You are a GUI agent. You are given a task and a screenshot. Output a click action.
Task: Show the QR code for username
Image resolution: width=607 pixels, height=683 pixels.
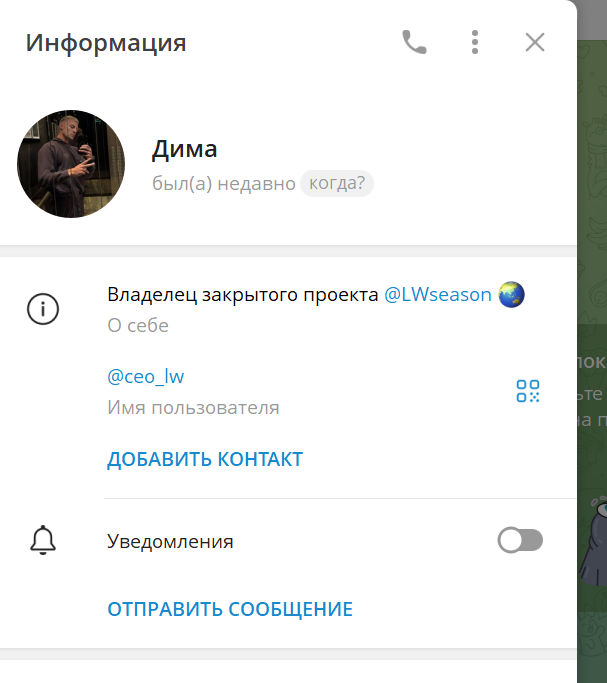528,391
